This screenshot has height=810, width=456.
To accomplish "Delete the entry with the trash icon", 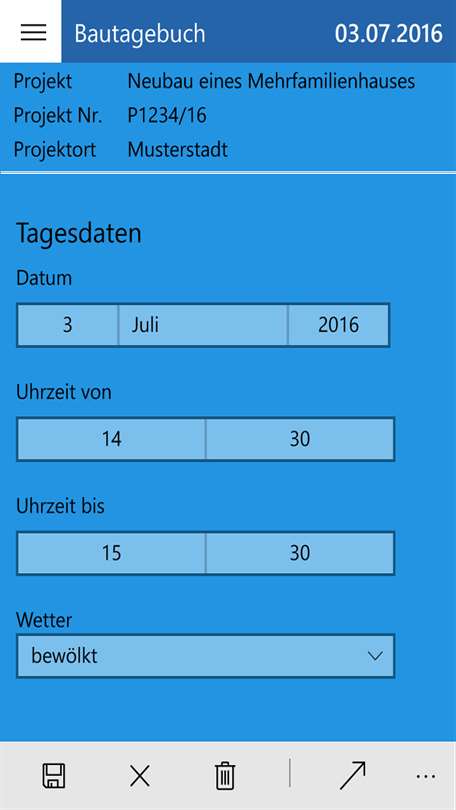I will coord(225,776).
